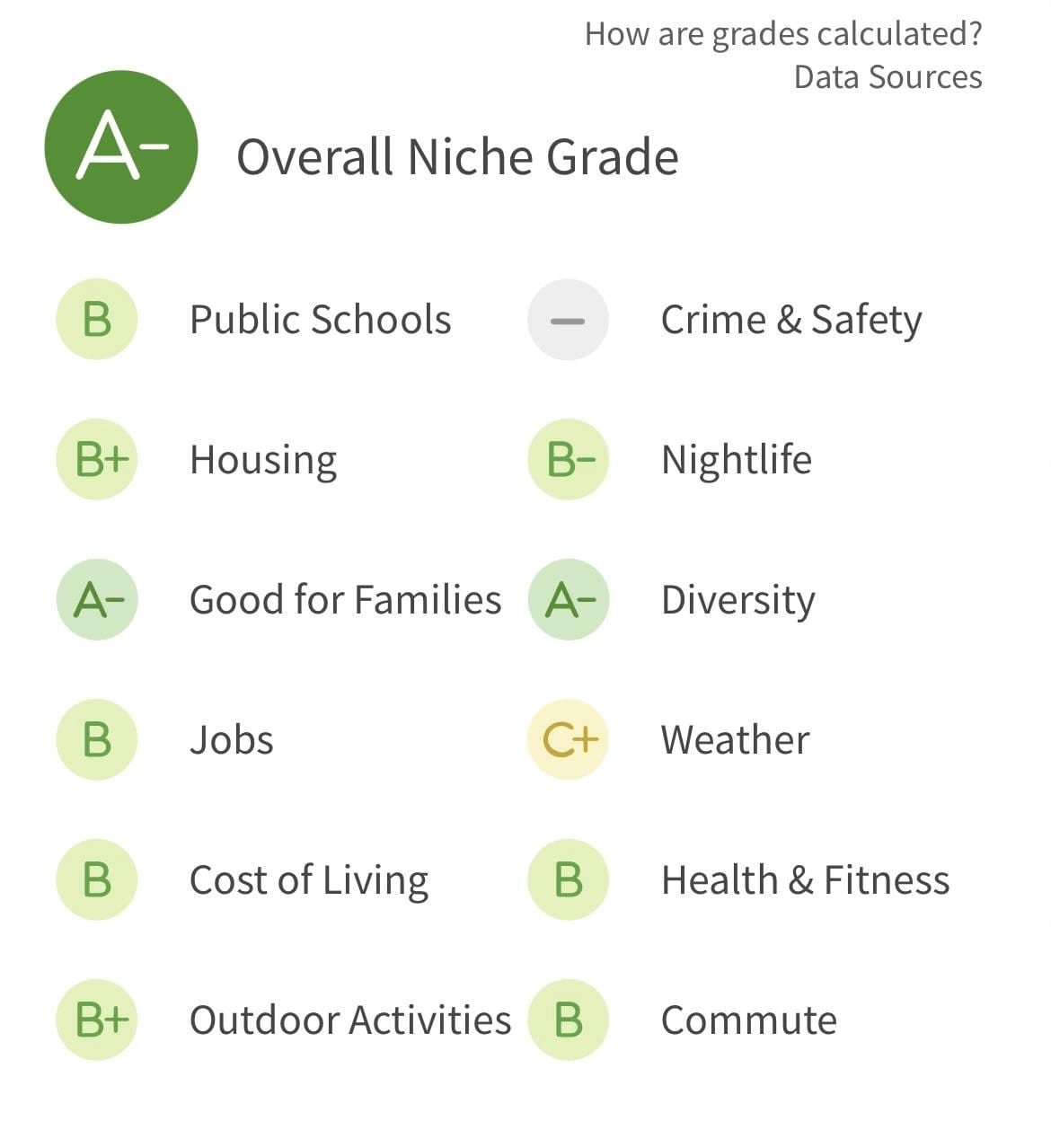Tap the Commute grade row

[748, 1020]
